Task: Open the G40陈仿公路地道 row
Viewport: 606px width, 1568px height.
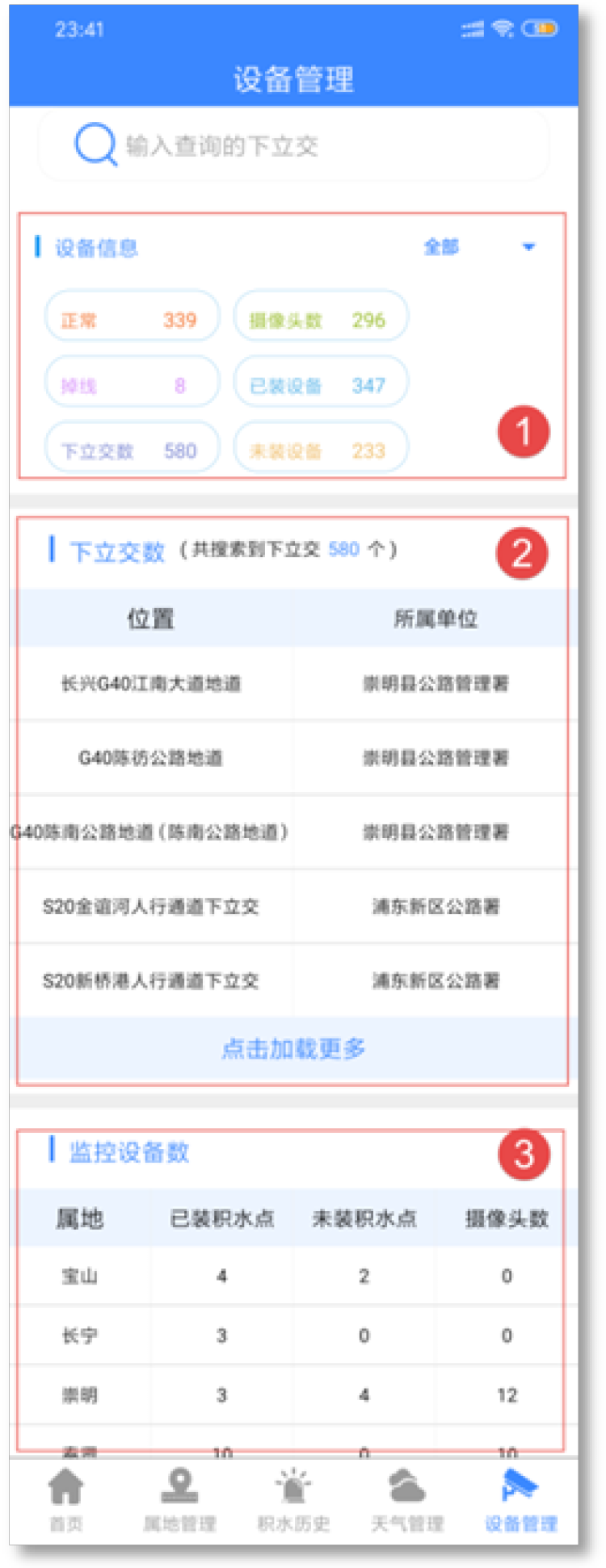Action: [x=152, y=757]
